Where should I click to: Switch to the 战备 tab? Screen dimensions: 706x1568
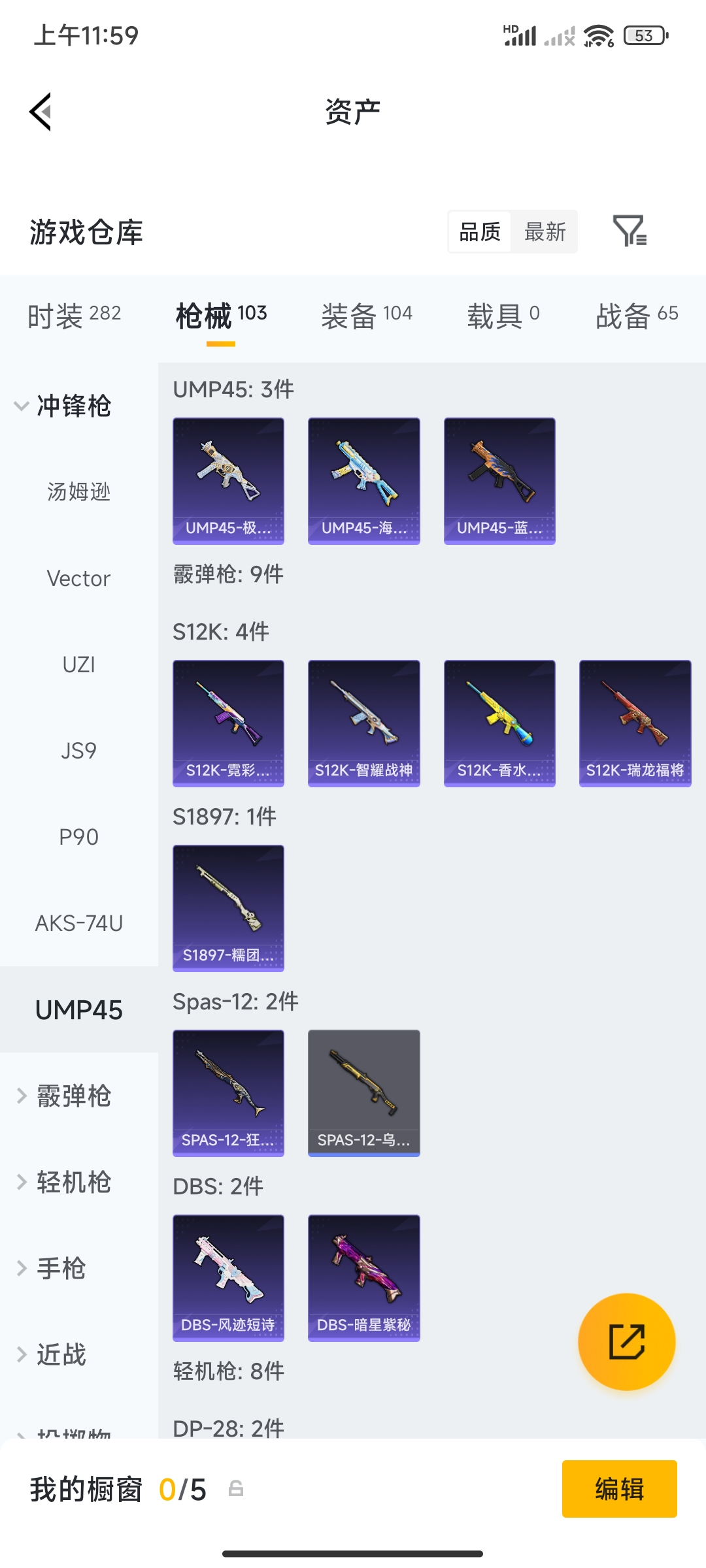pyautogui.click(x=636, y=315)
